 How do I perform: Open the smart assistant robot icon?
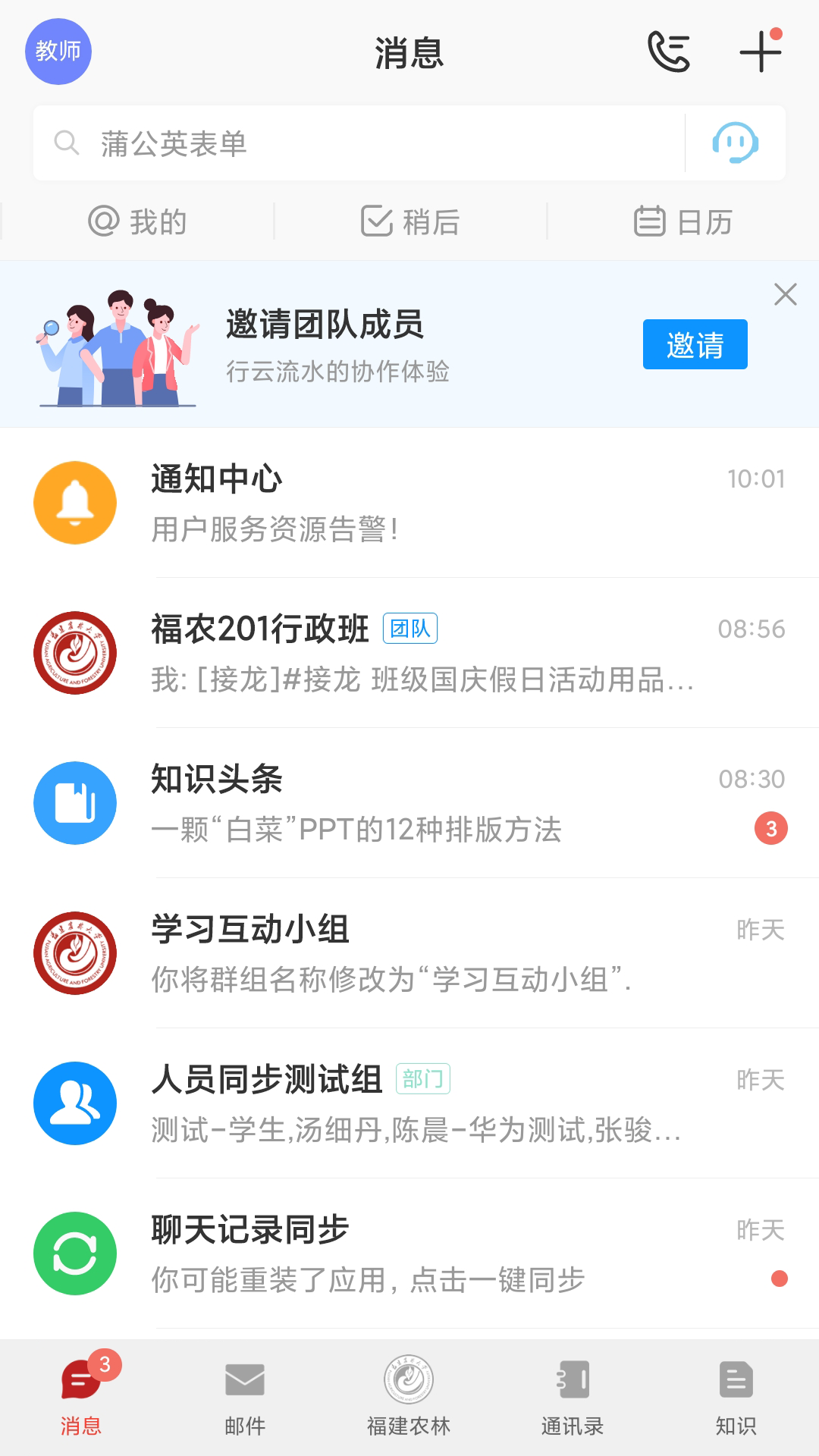coord(735,143)
